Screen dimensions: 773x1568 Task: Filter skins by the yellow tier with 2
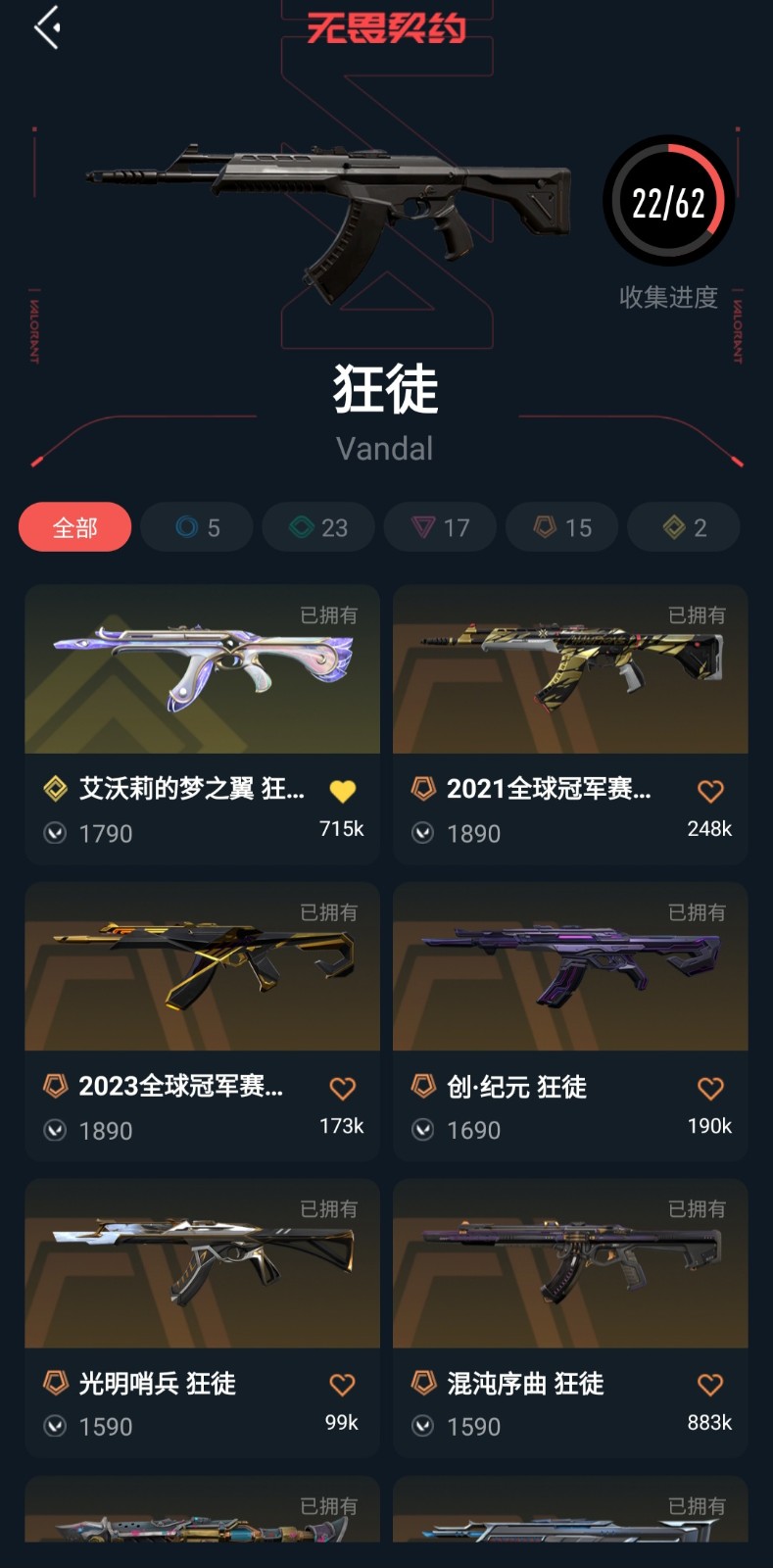pyautogui.click(x=683, y=527)
